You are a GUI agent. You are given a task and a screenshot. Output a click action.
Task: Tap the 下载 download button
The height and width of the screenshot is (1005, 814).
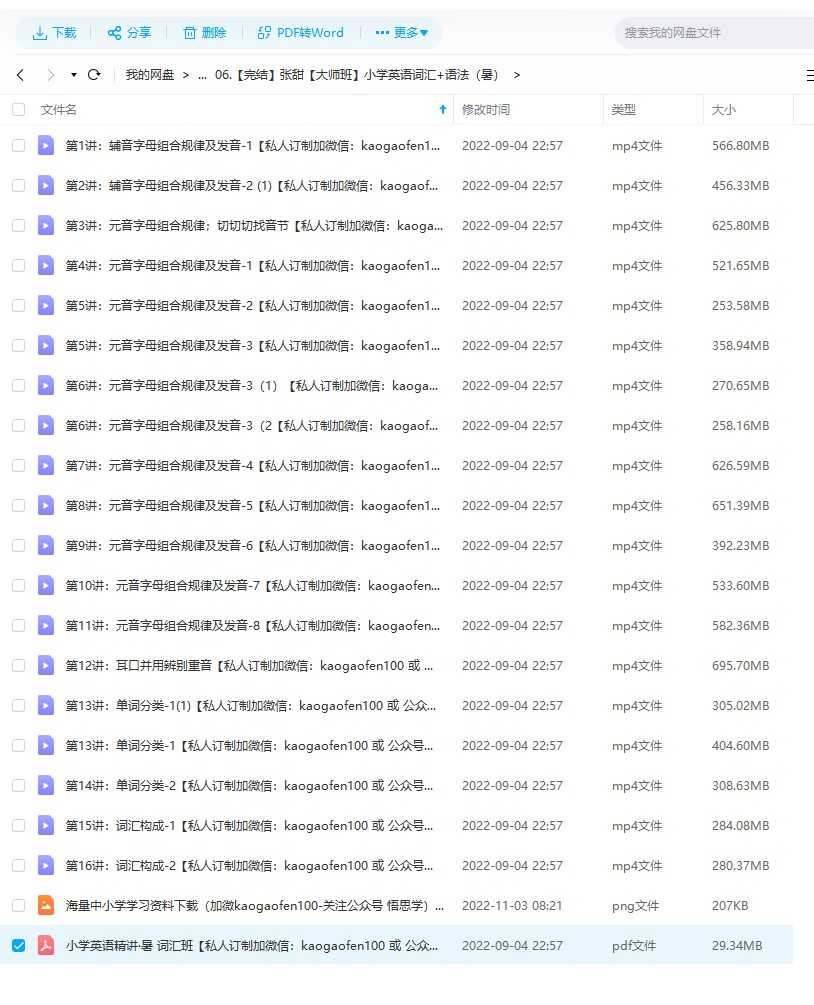pos(55,33)
